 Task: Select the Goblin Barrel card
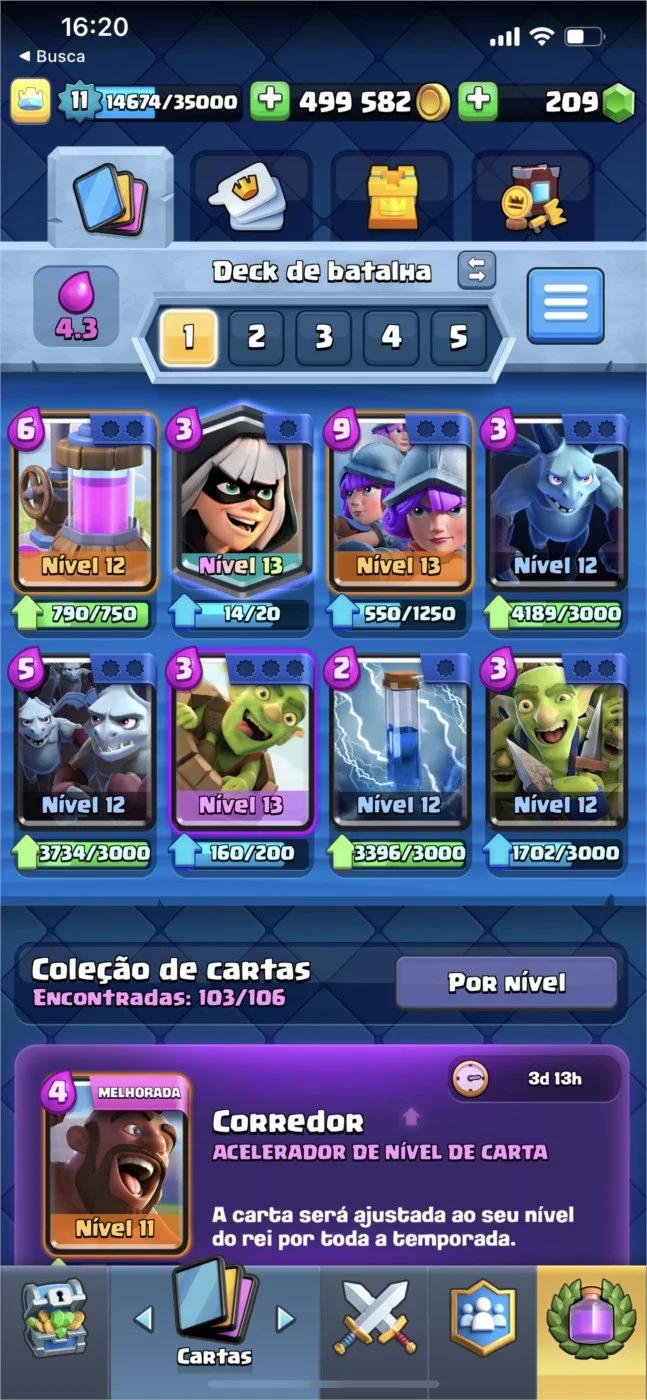coord(242,744)
